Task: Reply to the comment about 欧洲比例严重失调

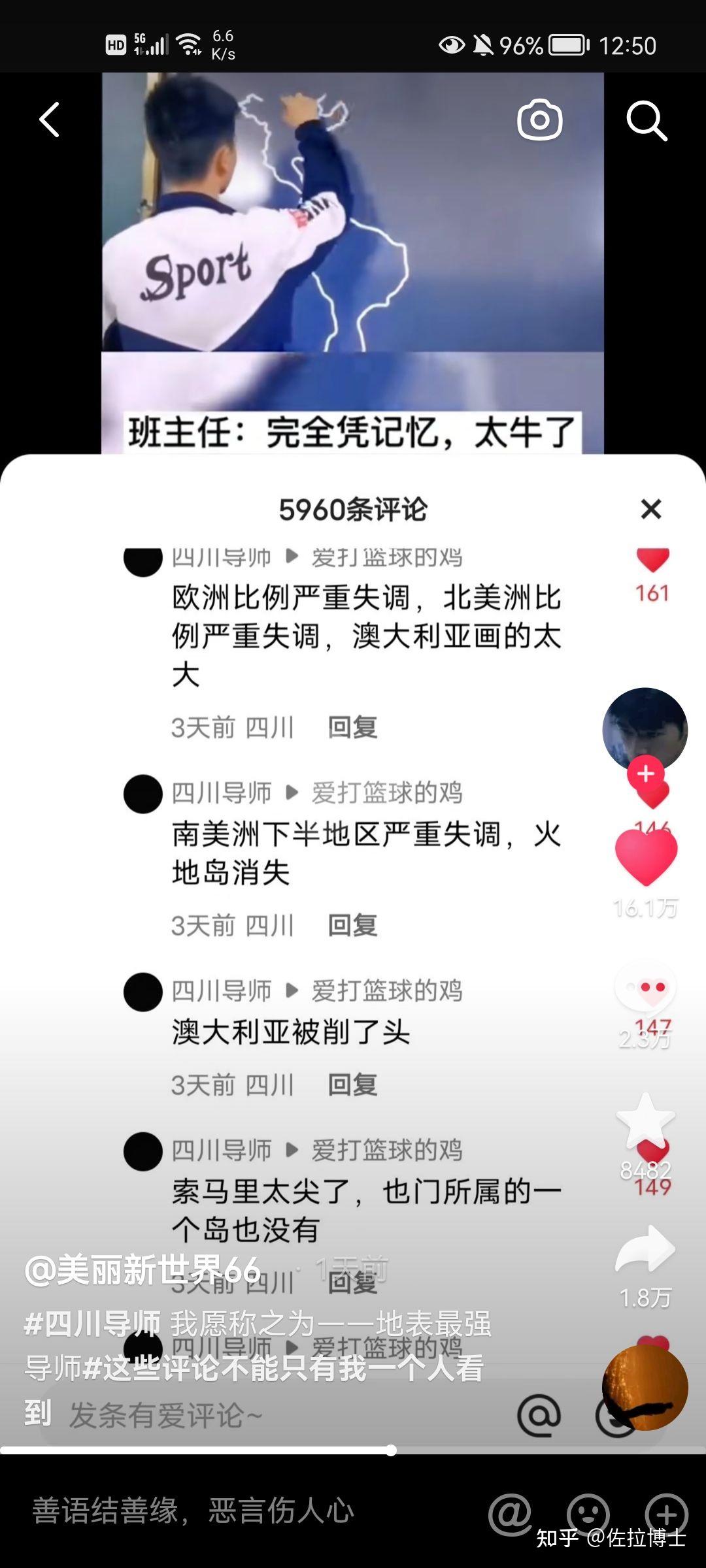Action: point(352,727)
